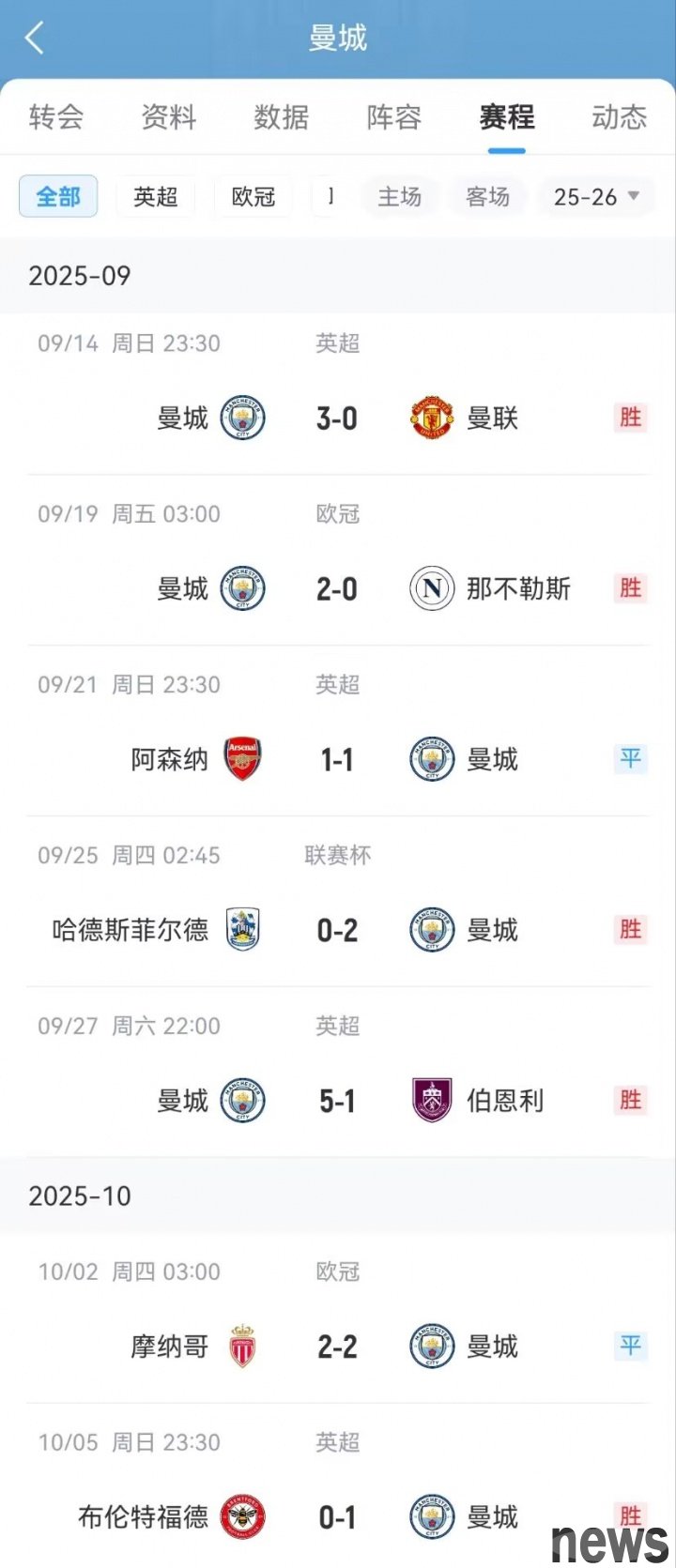Select the 全部 filter chip
This screenshot has width=676, height=1568.
click(58, 197)
